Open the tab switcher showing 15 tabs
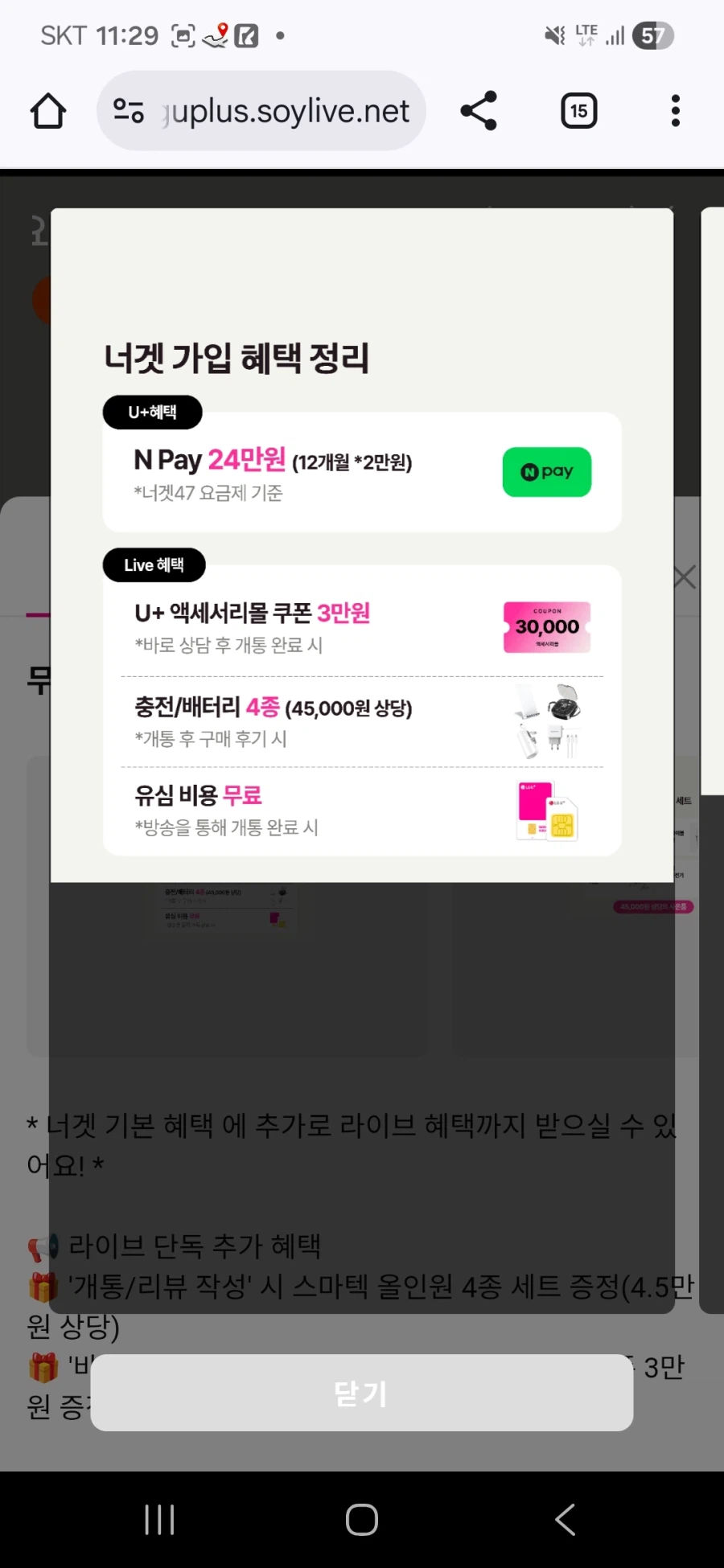Image resolution: width=724 pixels, height=1568 pixels. pyautogui.click(x=578, y=111)
